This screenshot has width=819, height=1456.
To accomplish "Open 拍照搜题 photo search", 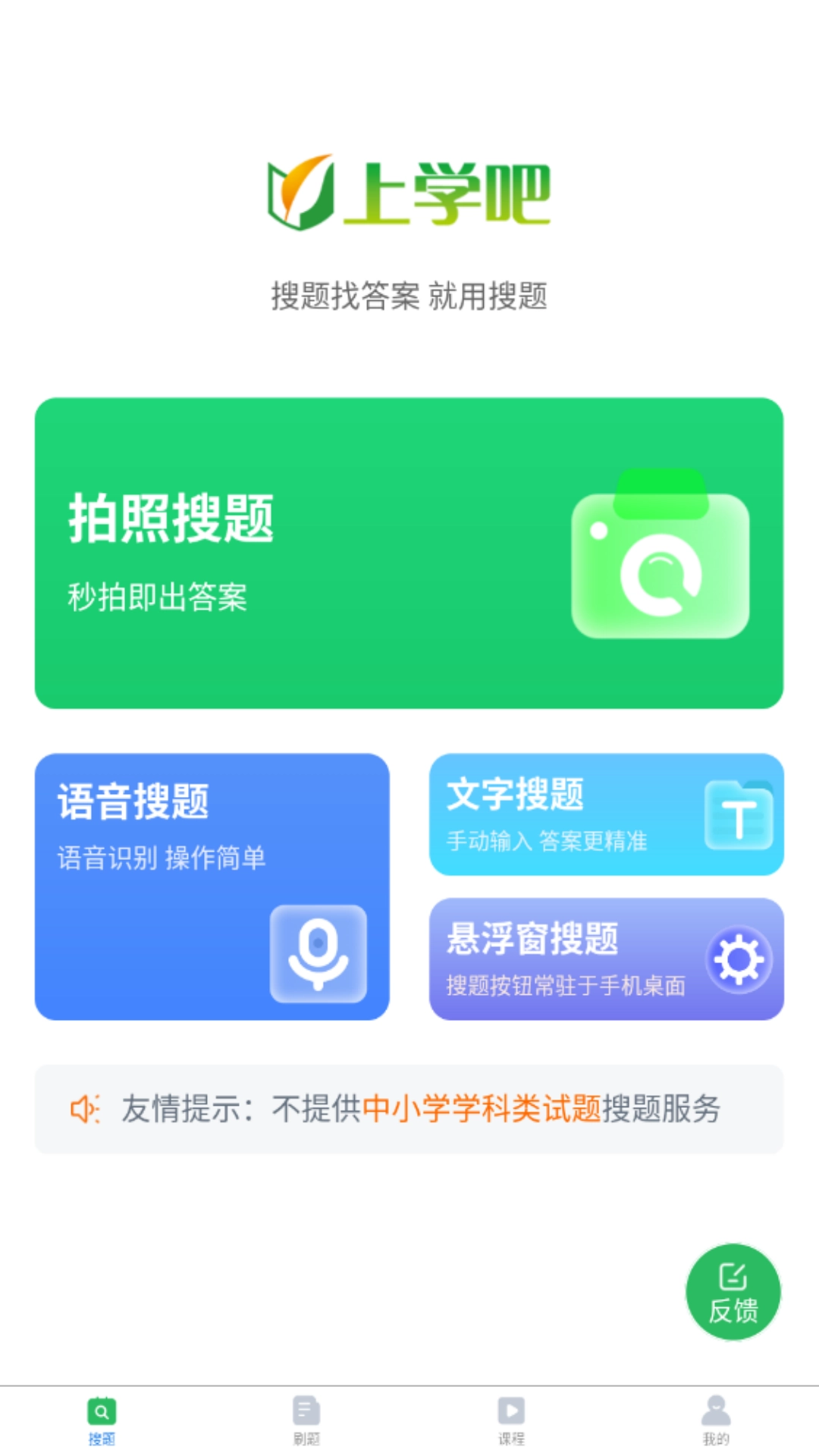I will click(x=409, y=552).
